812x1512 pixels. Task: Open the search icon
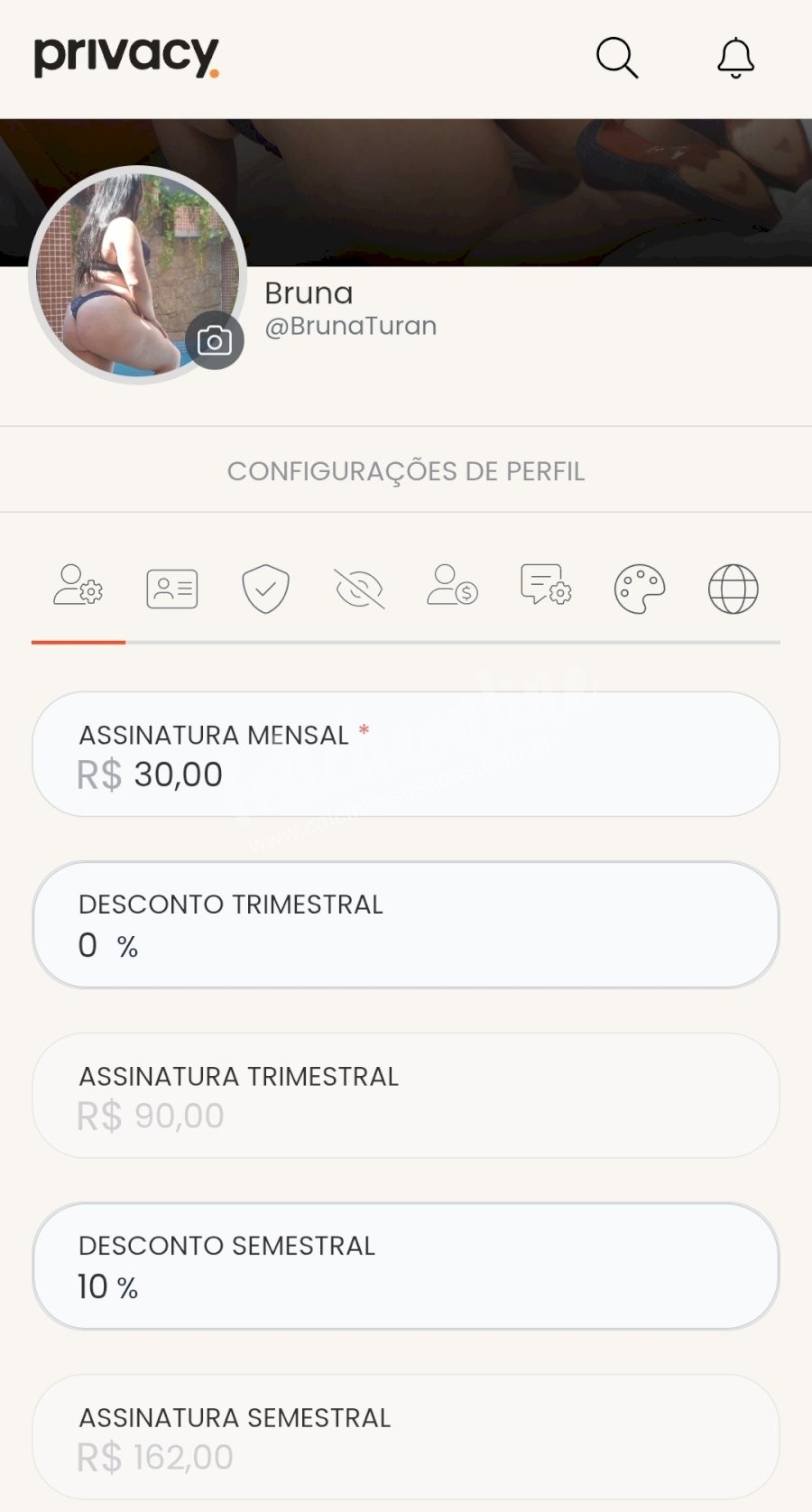[x=617, y=59]
